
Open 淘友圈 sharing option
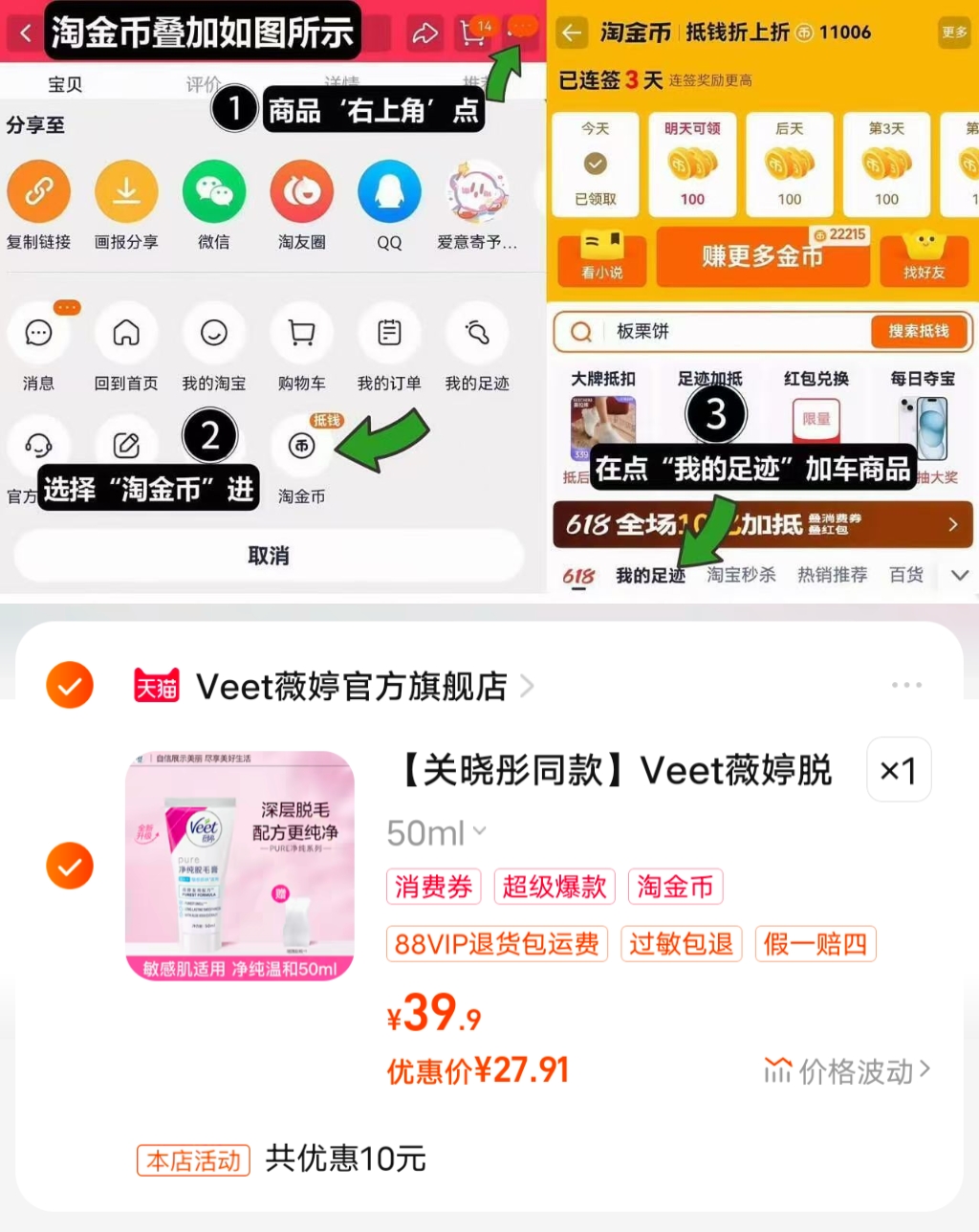pyautogui.click(x=301, y=191)
